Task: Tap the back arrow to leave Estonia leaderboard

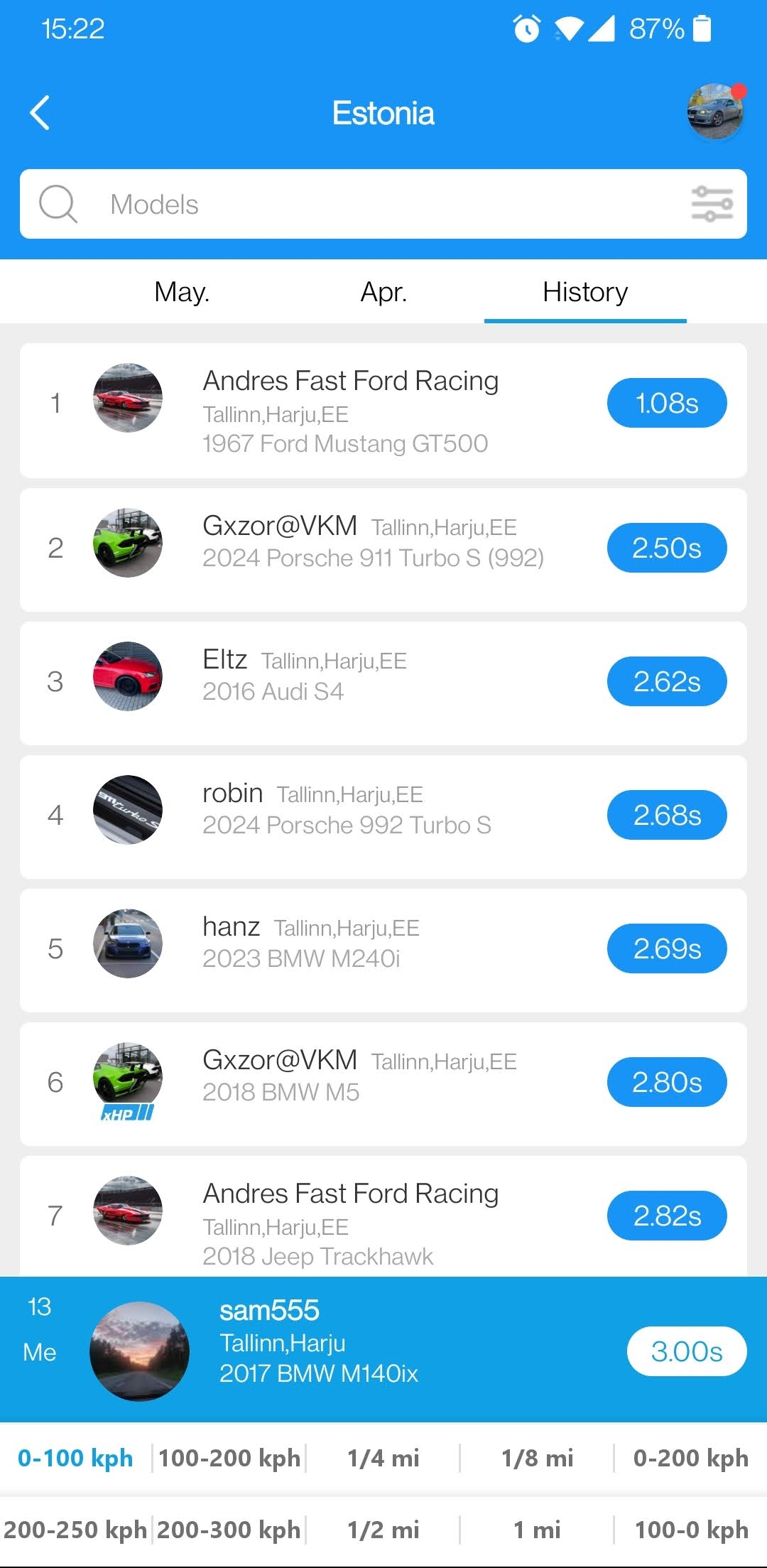Action: [40, 112]
